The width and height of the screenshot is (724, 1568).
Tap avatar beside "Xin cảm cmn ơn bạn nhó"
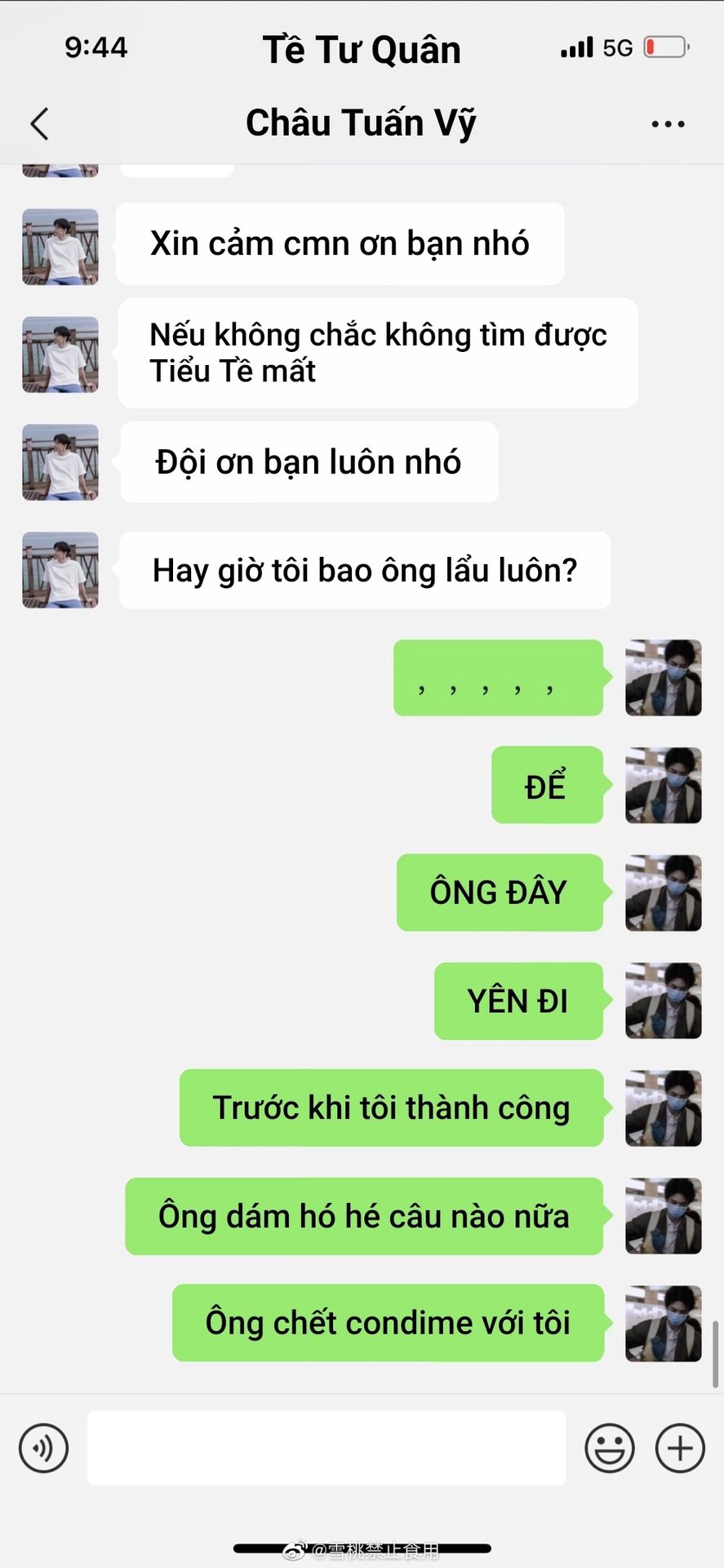tap(60, 246)
